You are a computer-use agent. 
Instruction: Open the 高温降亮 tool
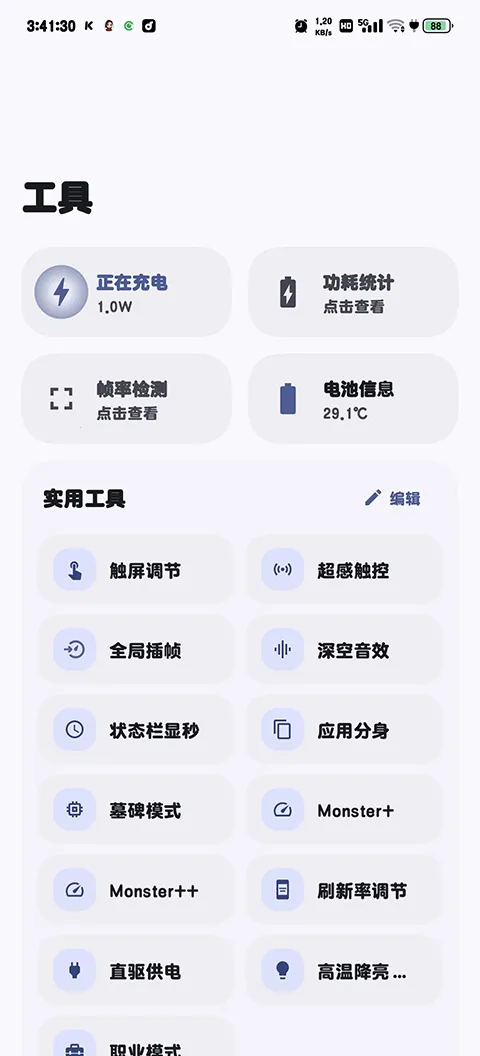(x=344, y=970)
